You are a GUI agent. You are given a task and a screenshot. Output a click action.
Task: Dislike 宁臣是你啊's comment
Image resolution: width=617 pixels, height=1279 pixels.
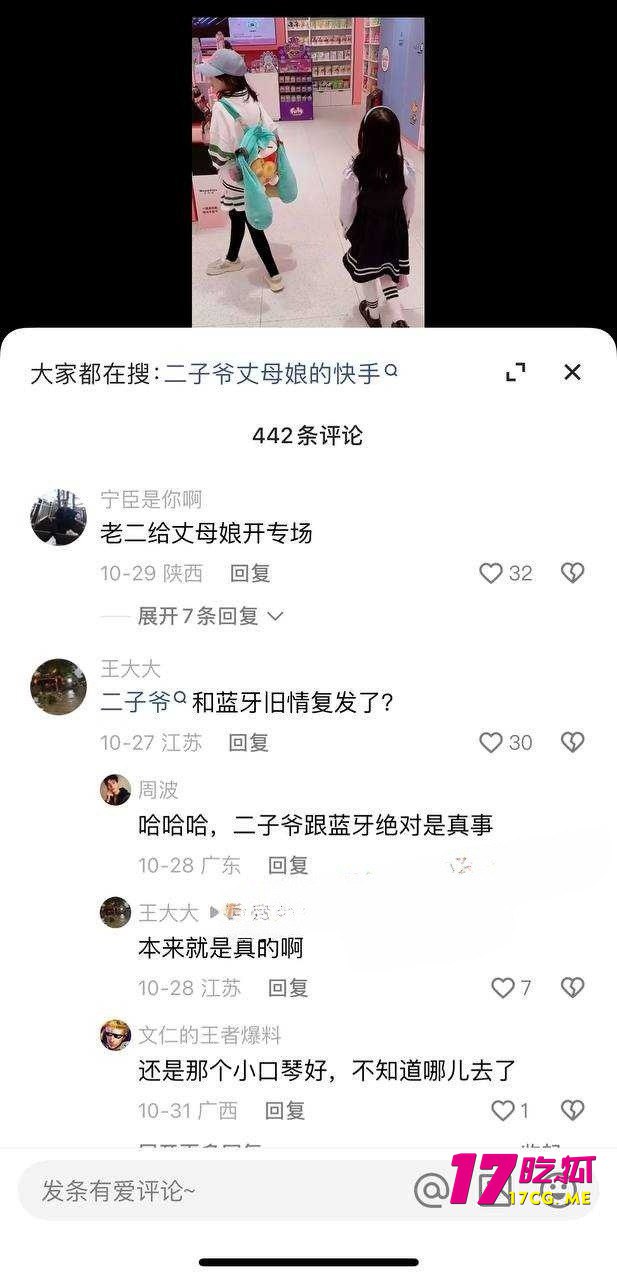572,573
